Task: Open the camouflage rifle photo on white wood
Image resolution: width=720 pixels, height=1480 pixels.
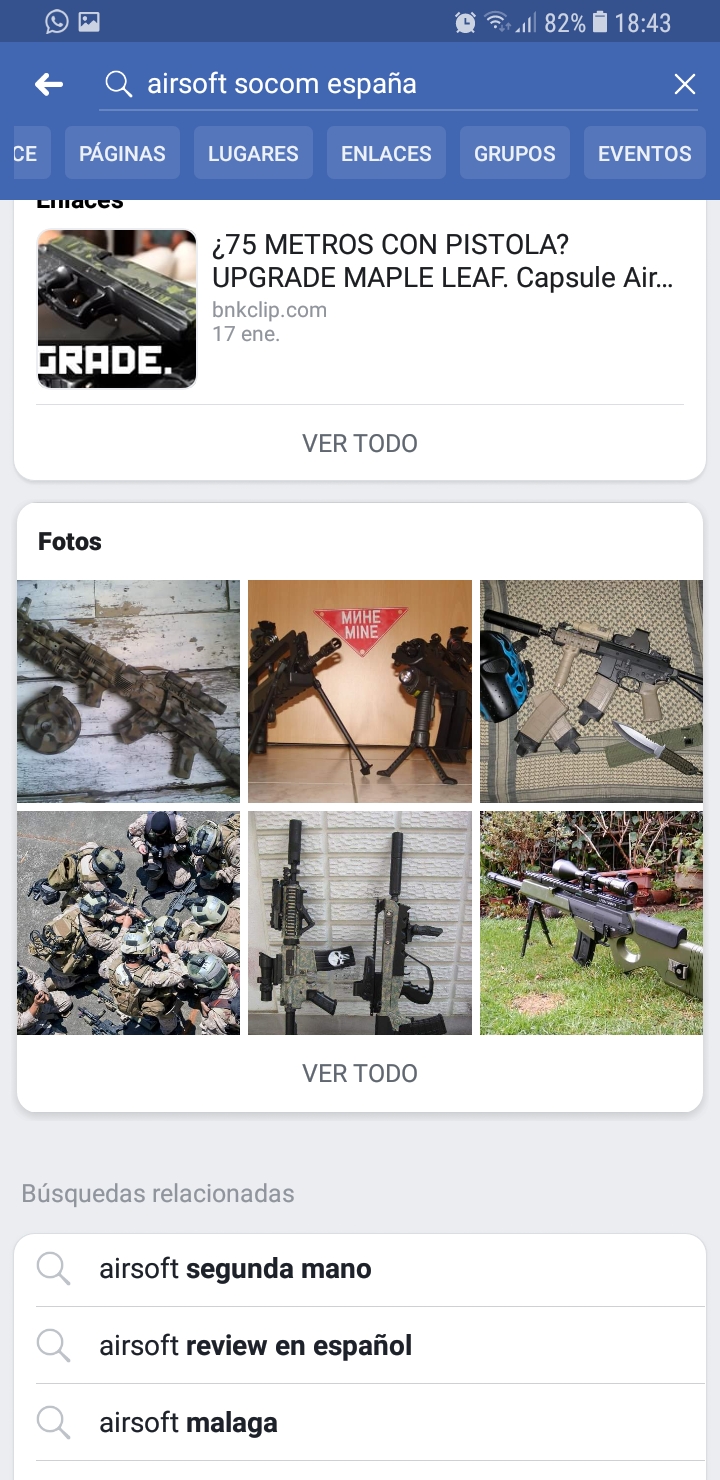Action: tap(128, 691)
